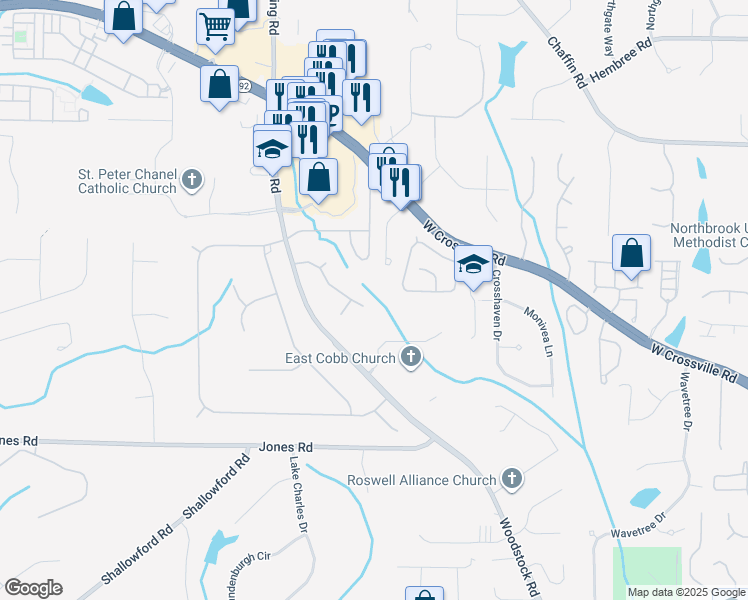Tap the shopping bag below the restaurant cluster
The width and height of the screenshot is (748, 600).
pos(318,178)
